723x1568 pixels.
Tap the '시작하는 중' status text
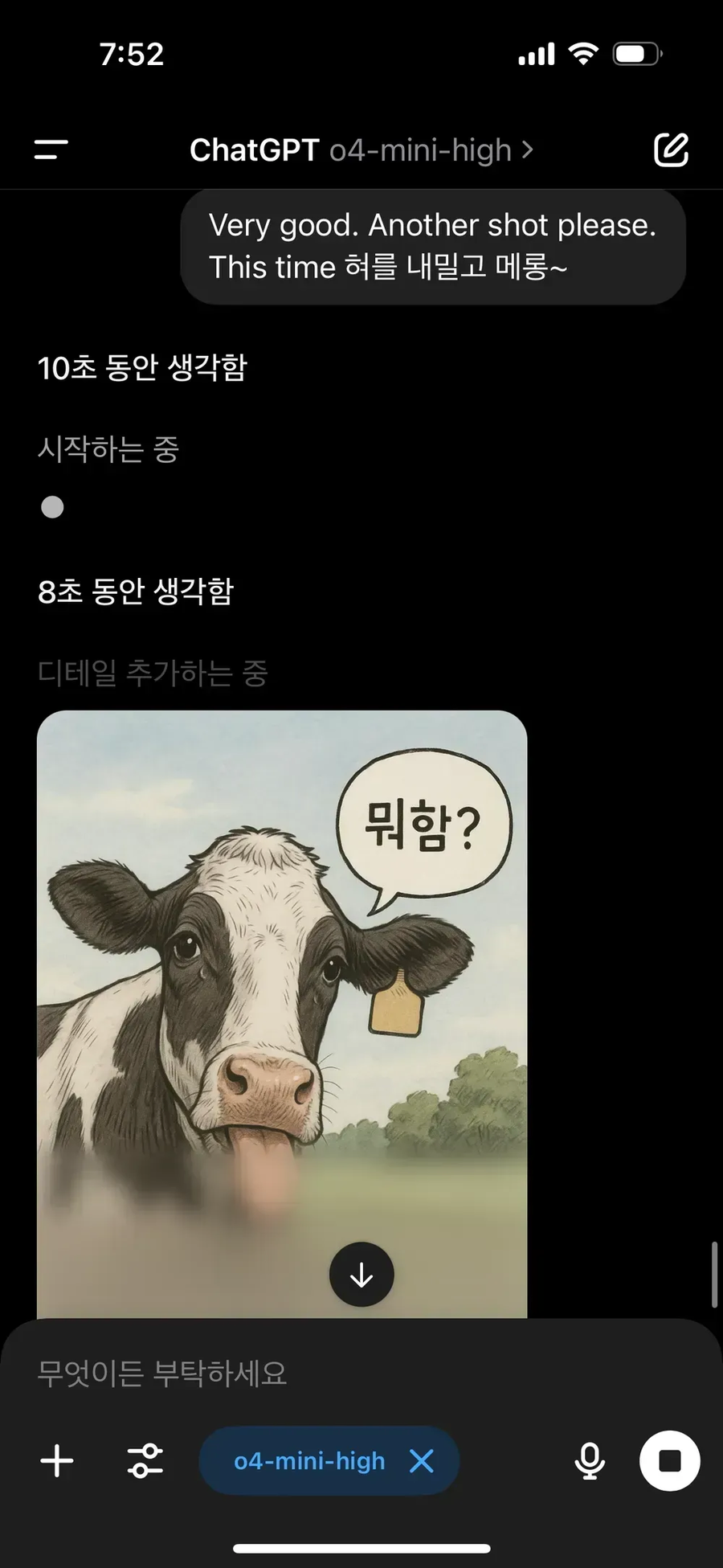click(108, 450)
